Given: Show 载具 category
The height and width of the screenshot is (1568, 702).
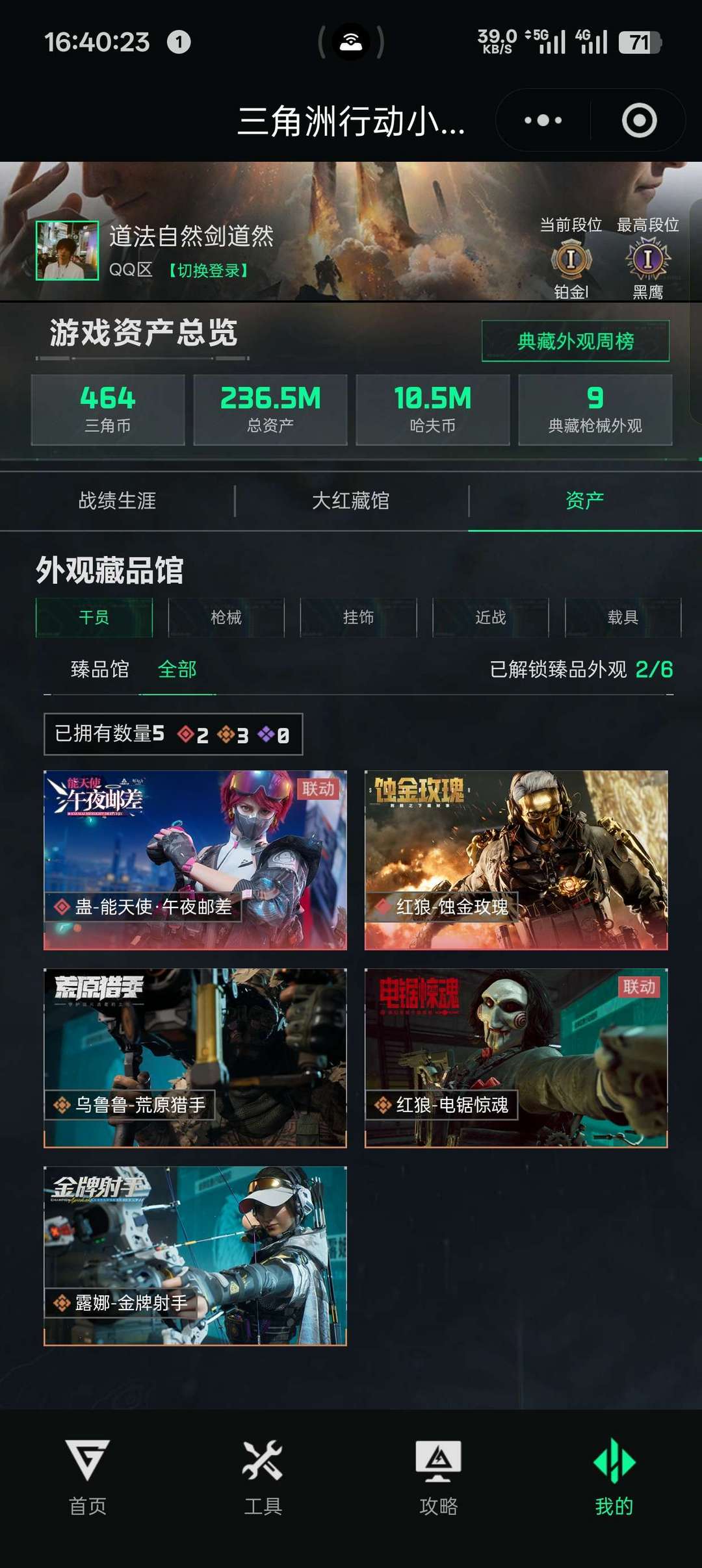Looking at the screenshot, I should pos(623,617).
